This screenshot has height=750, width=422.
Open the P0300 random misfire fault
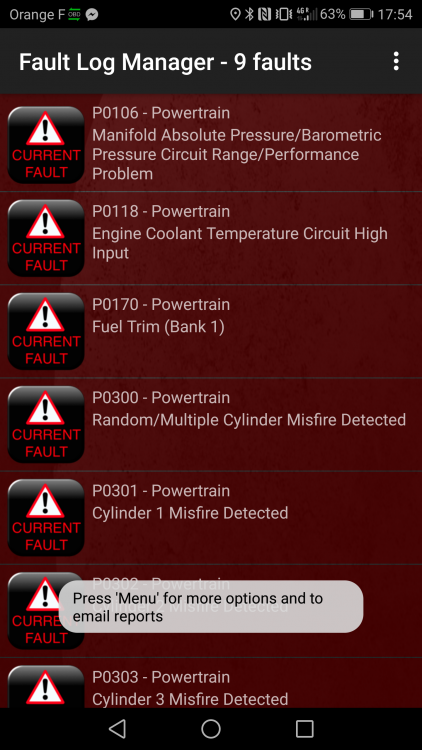(211, 425)
